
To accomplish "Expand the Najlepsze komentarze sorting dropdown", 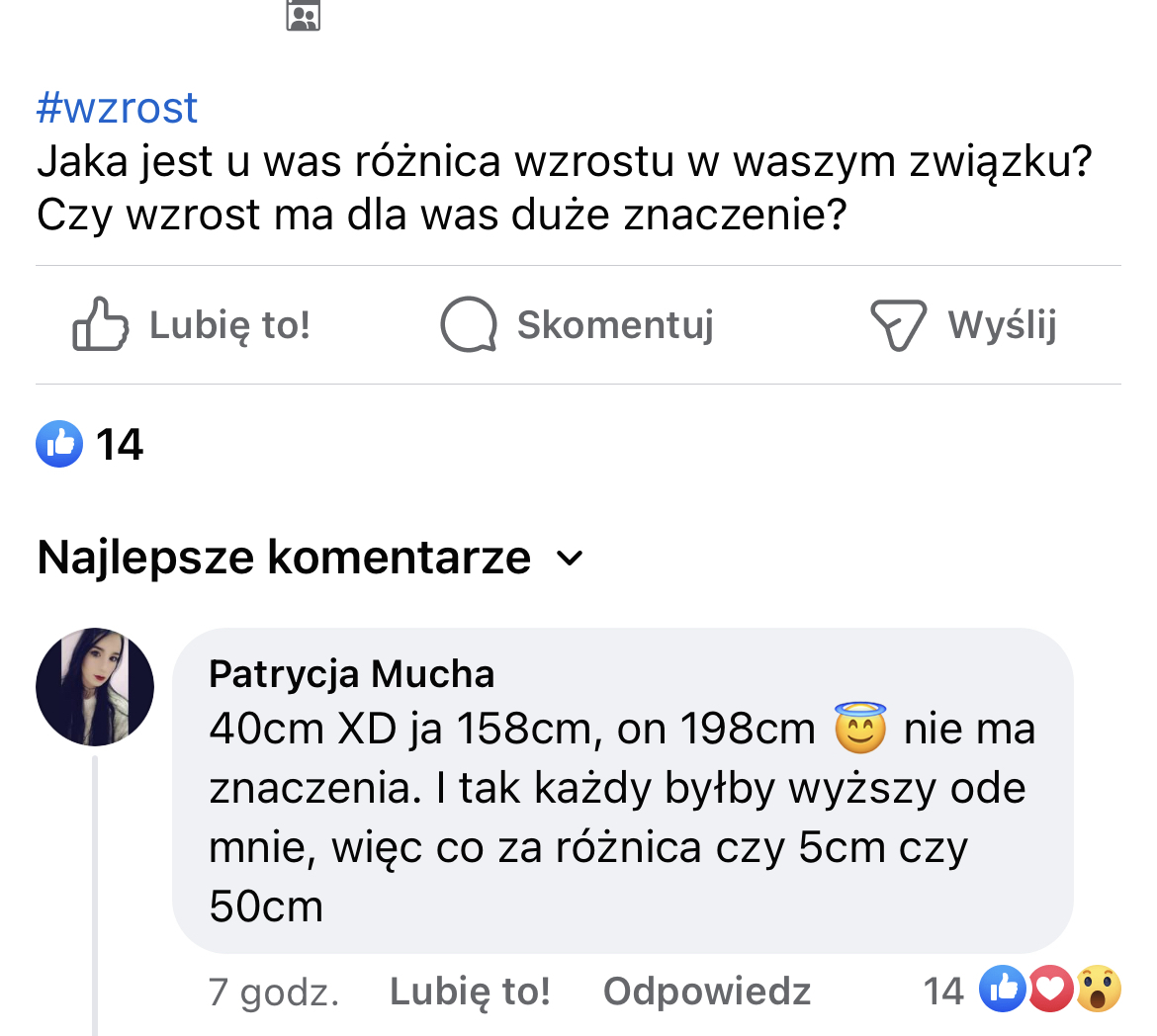I will click(311, 558).
